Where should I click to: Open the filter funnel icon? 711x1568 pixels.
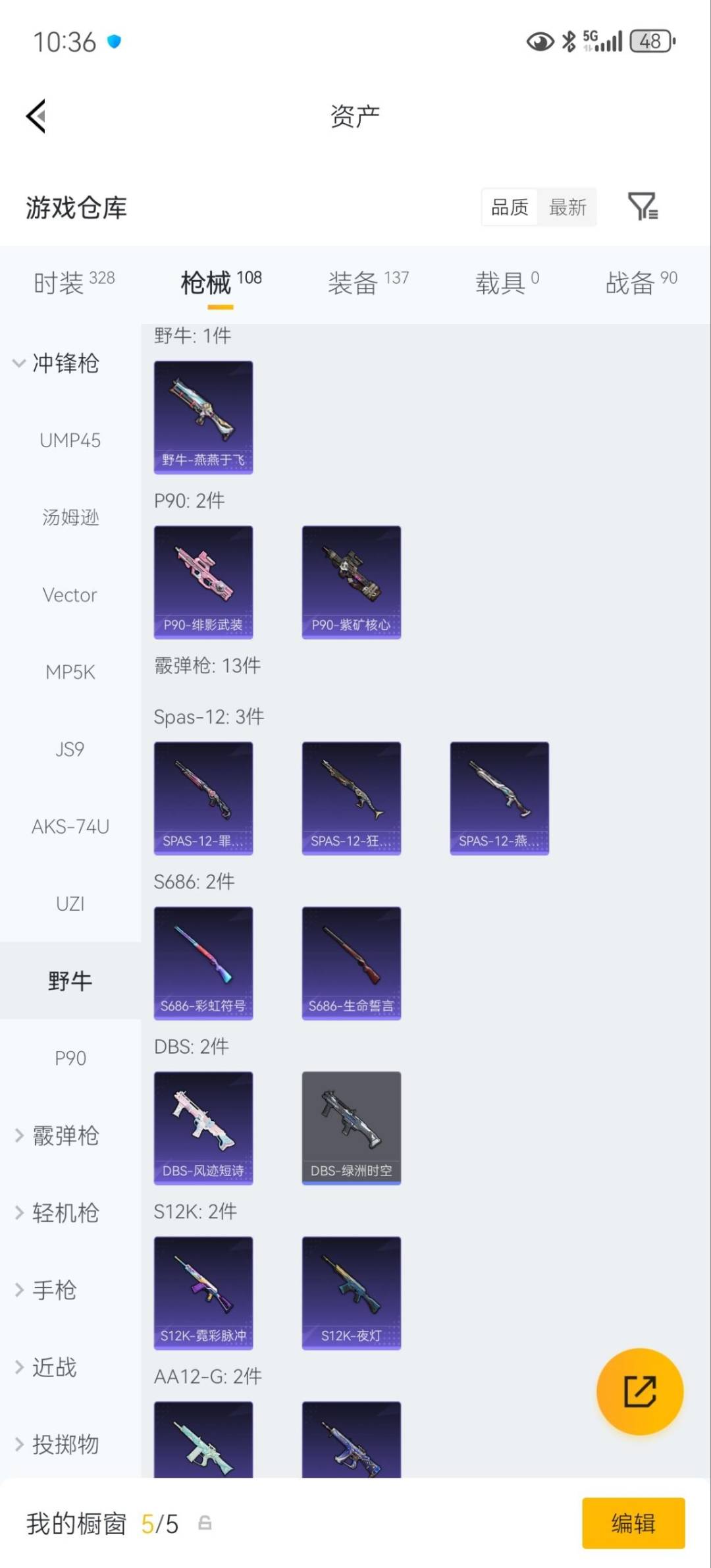pos(643,207)
